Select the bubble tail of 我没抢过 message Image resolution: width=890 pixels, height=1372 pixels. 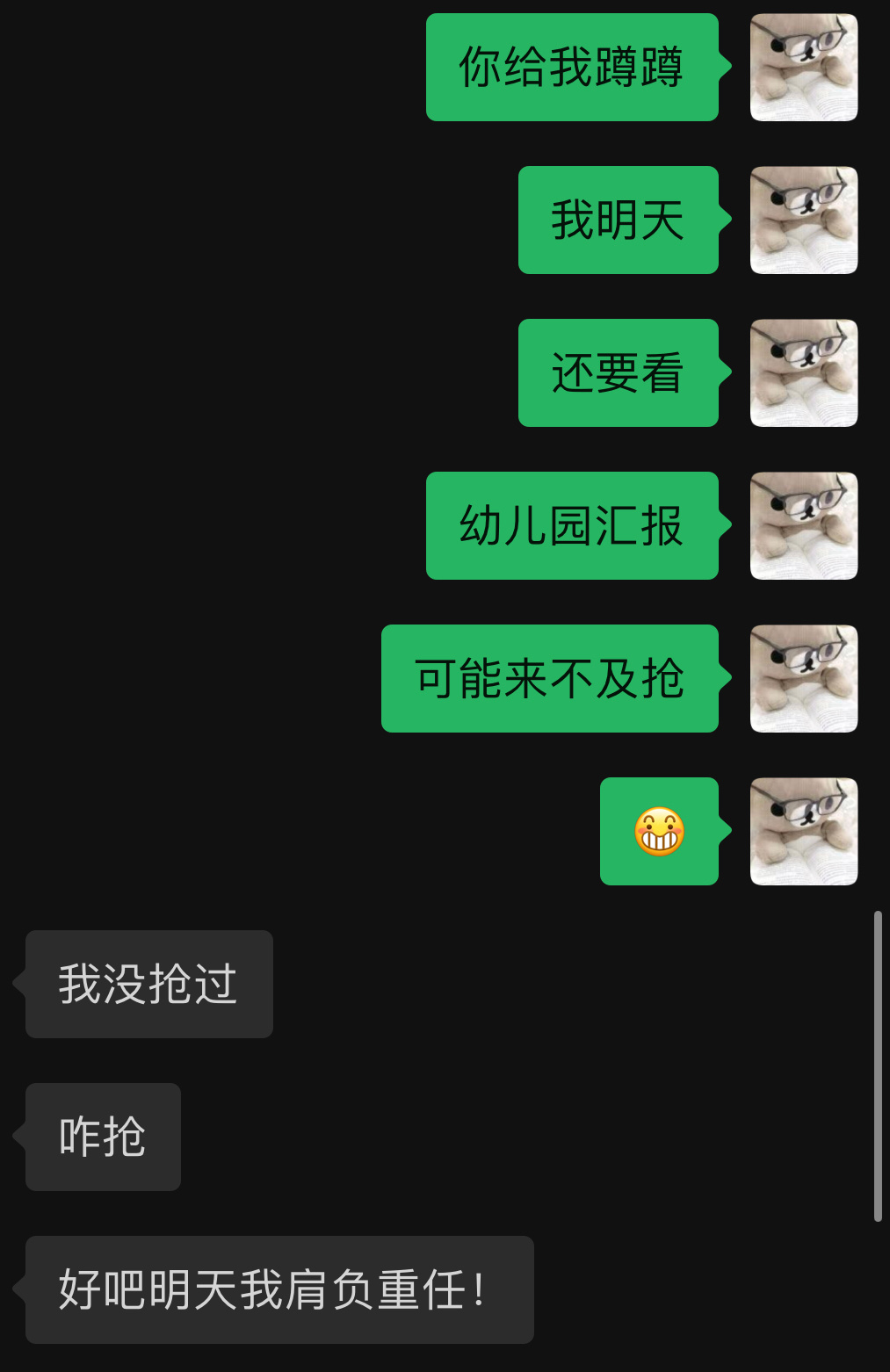19,984
